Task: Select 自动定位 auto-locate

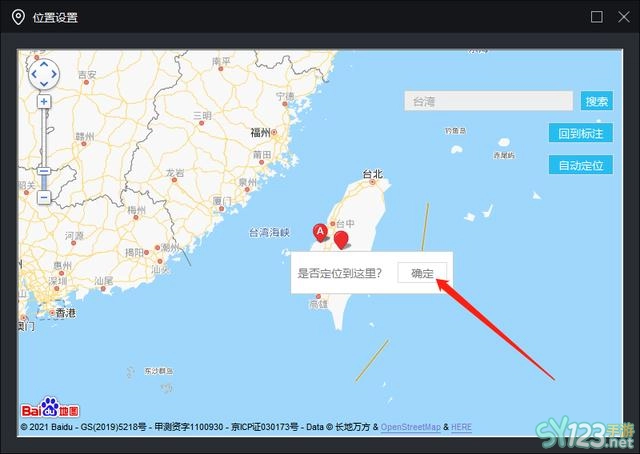Action: [x=580, y=165]
